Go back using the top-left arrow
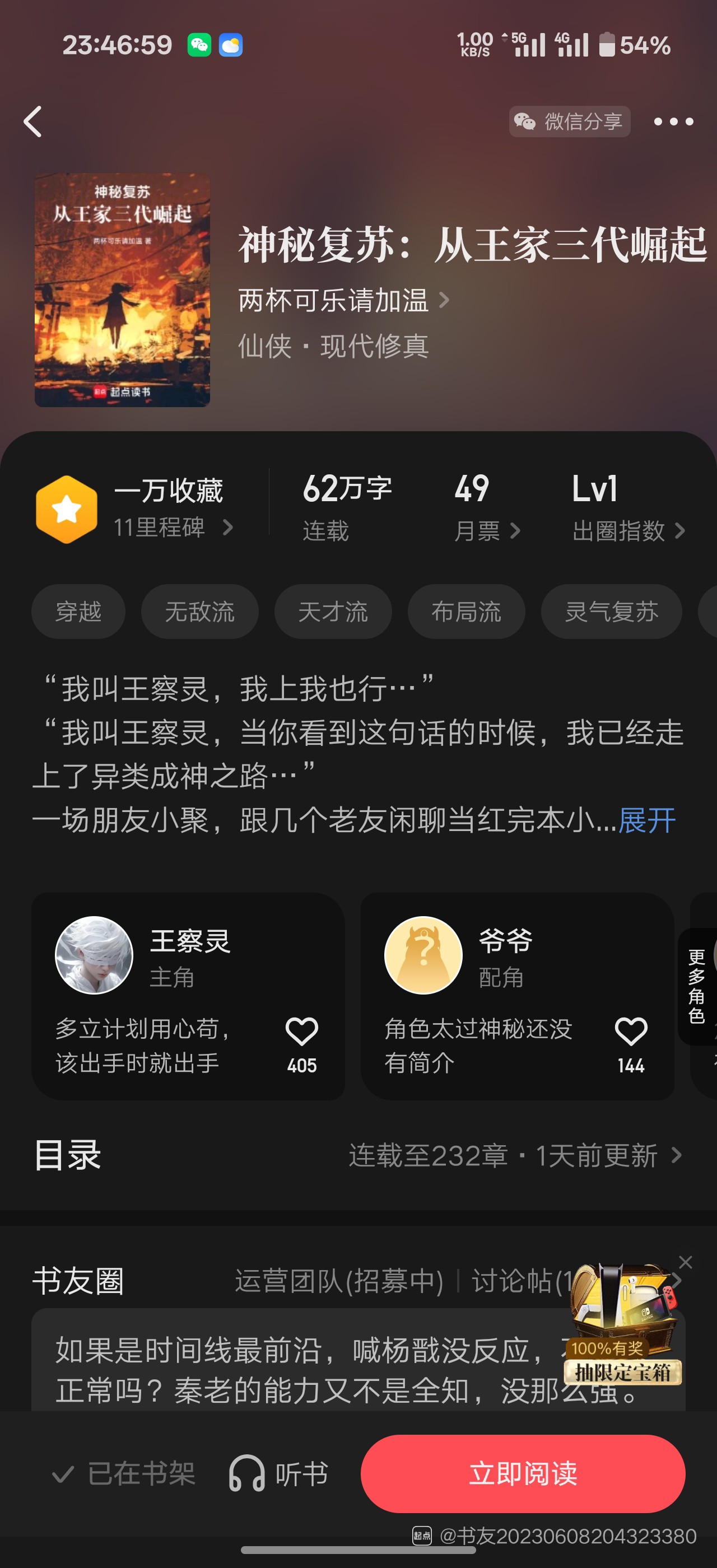This screenshot has width=717, height=1568. pos(33,122)
